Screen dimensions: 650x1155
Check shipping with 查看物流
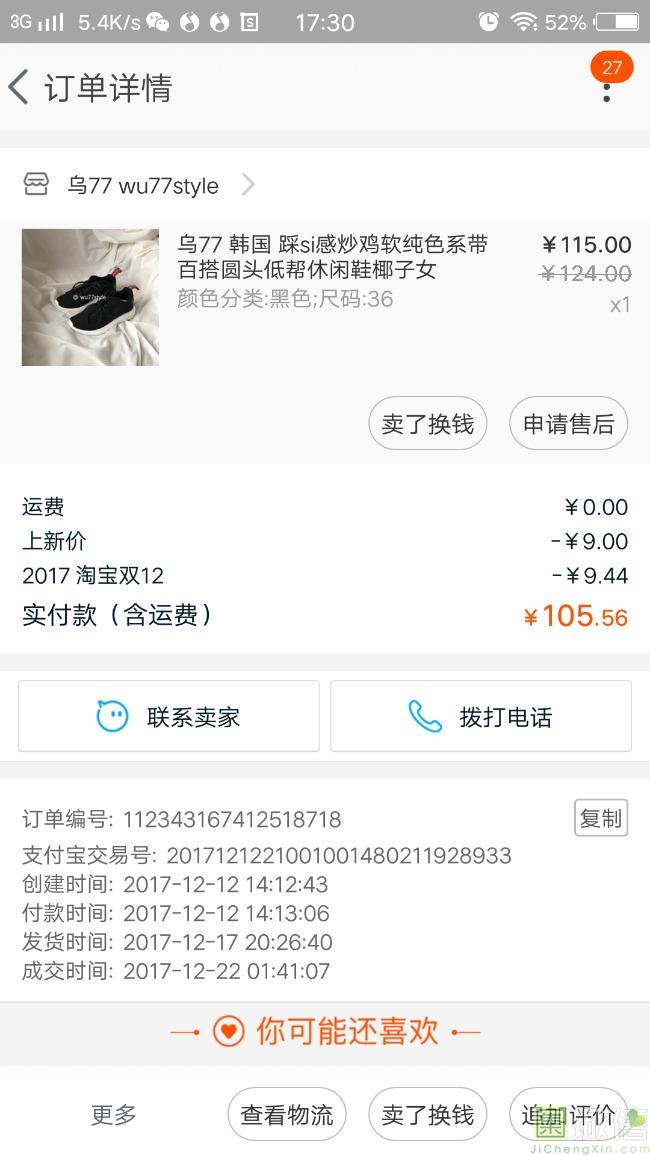[x=287, y=1115]
